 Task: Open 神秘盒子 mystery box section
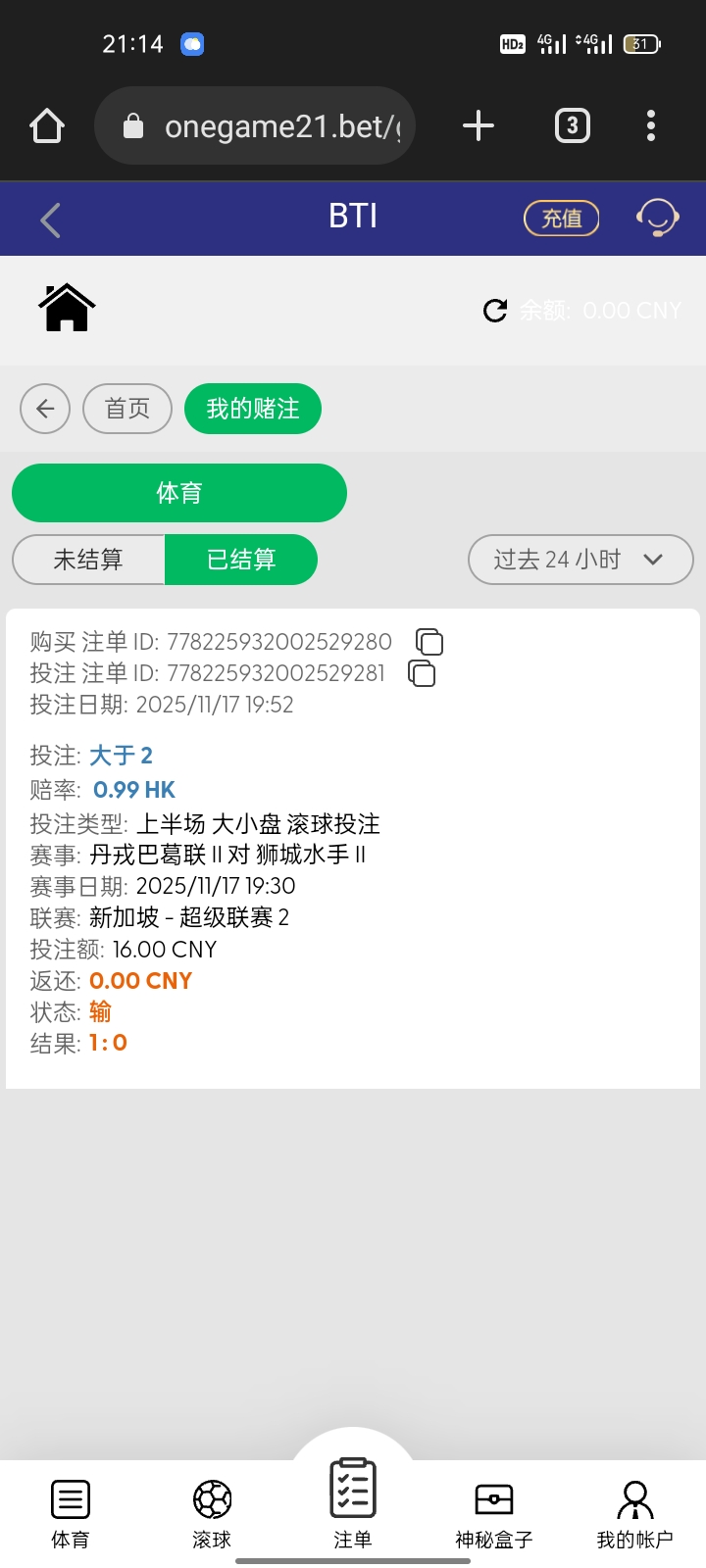tap(493, 1514)
